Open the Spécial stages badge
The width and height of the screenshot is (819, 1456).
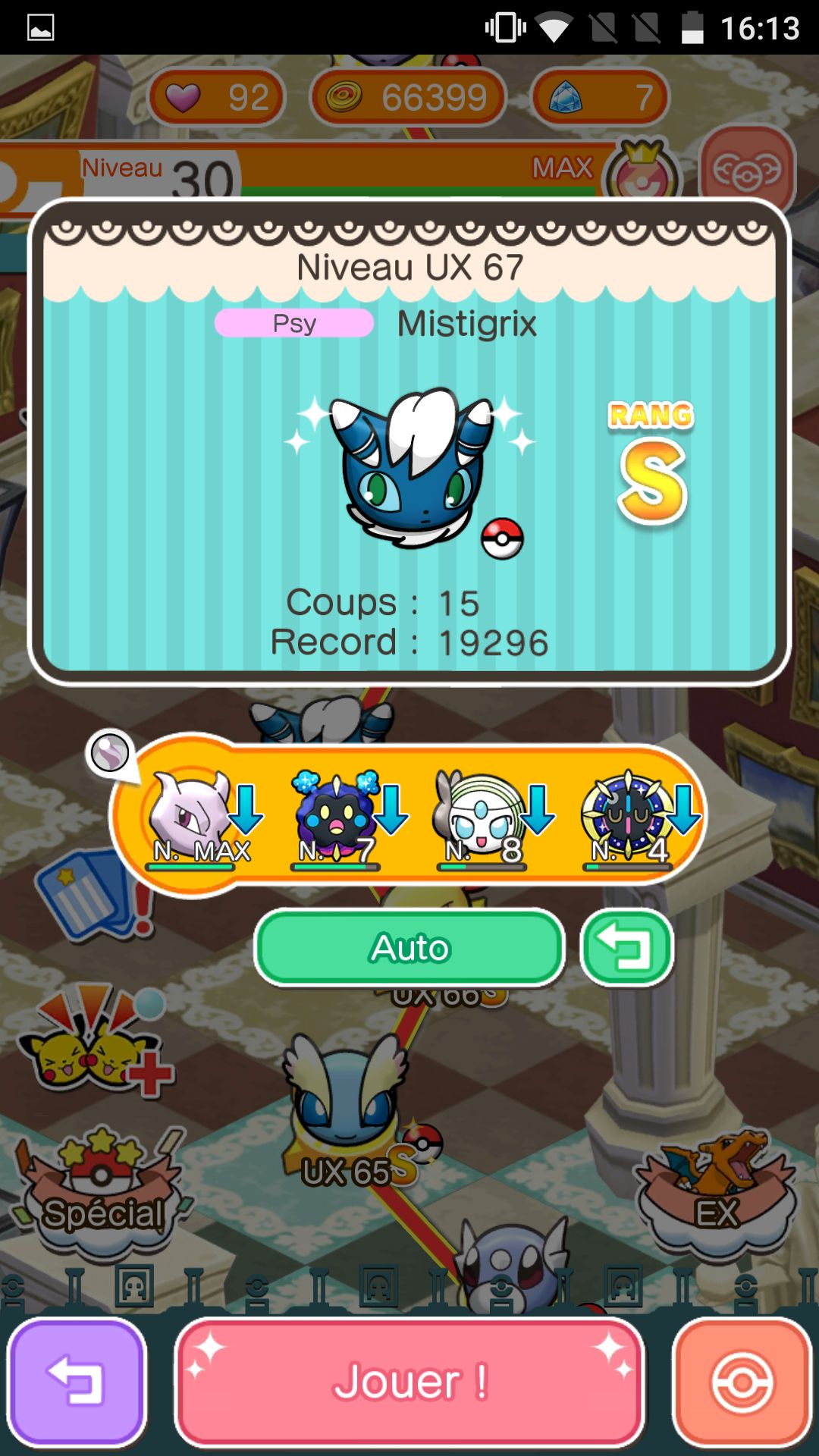coord(102,1191)
